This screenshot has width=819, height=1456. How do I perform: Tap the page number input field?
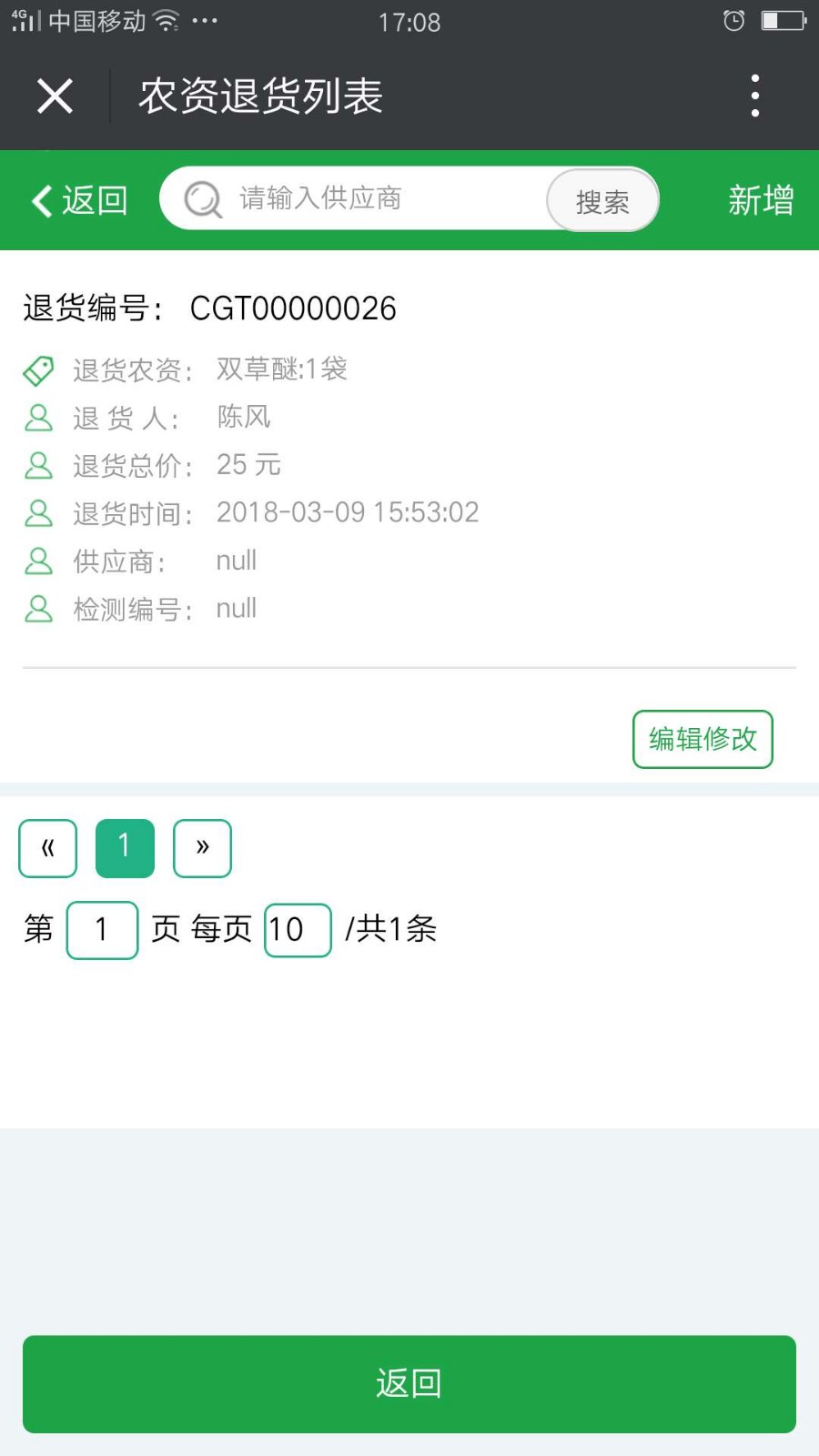click(x=102, y=930)
